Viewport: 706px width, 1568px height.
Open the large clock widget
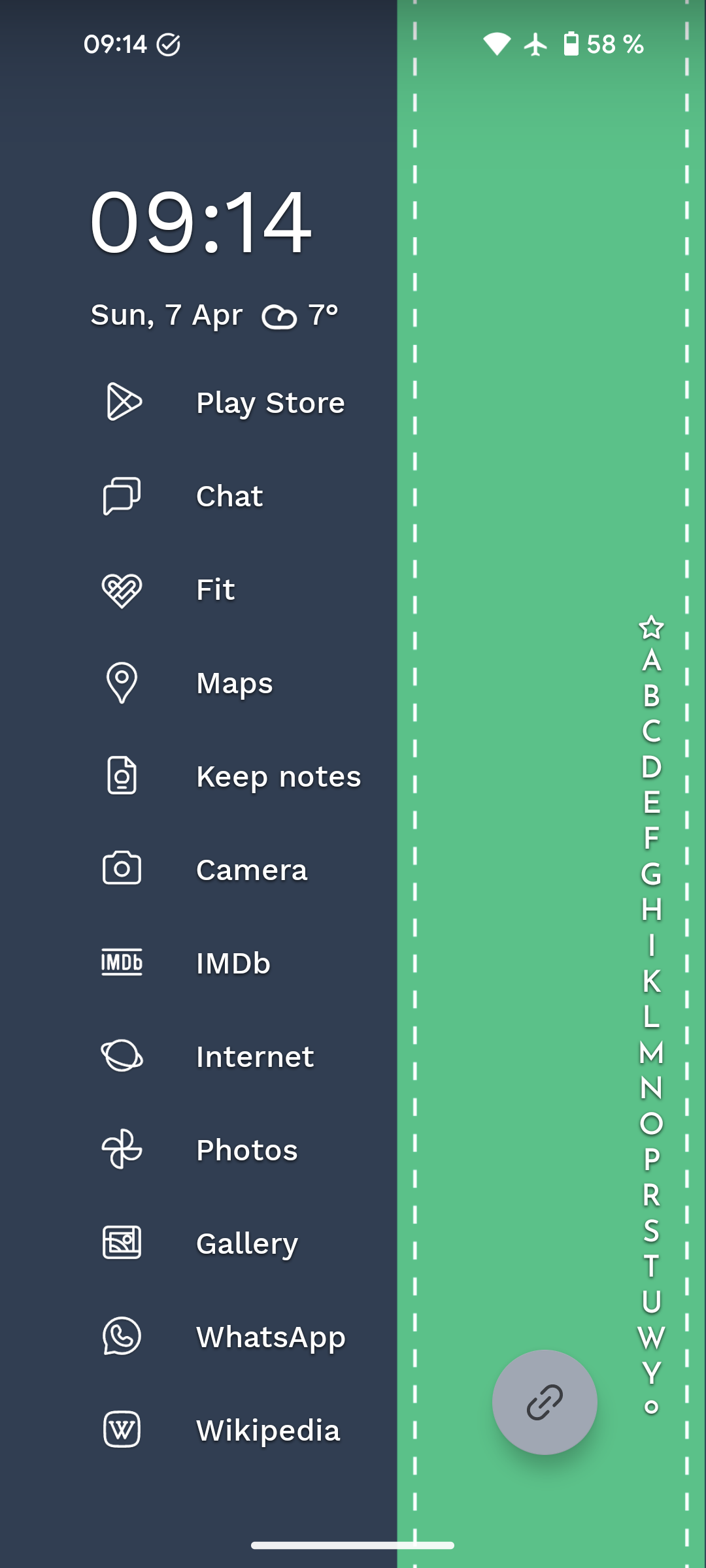point(201,222)
